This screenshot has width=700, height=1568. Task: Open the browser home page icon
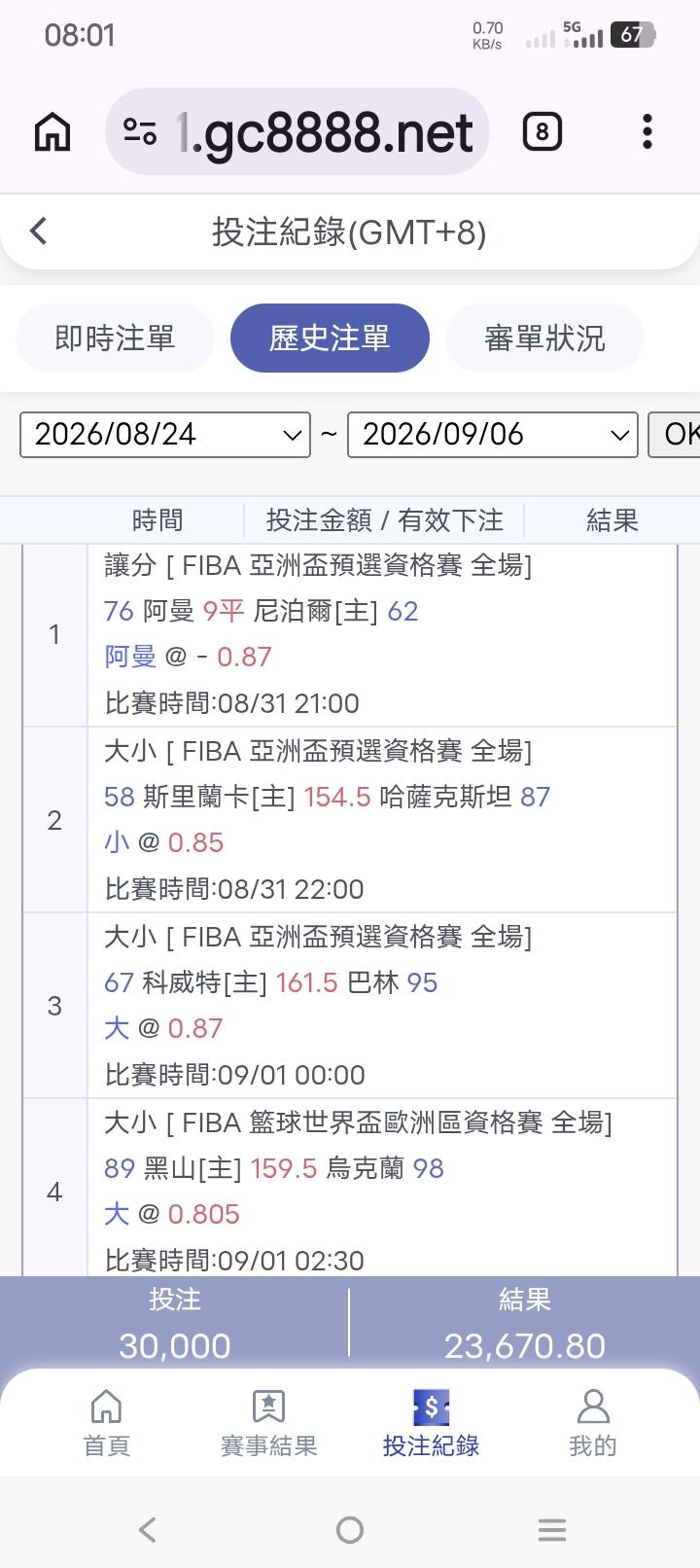tap(52, 131)
